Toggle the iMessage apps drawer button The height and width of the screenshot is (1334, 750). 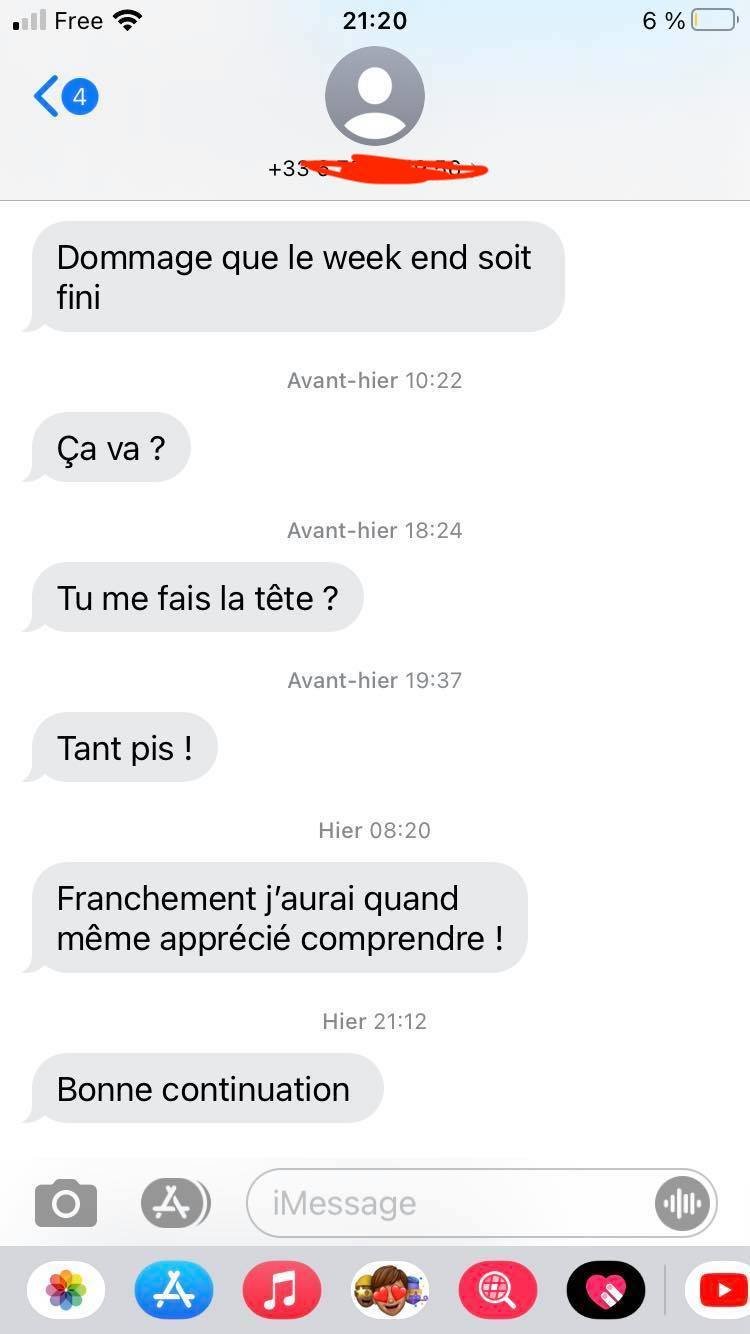(x=175, y=1203)
